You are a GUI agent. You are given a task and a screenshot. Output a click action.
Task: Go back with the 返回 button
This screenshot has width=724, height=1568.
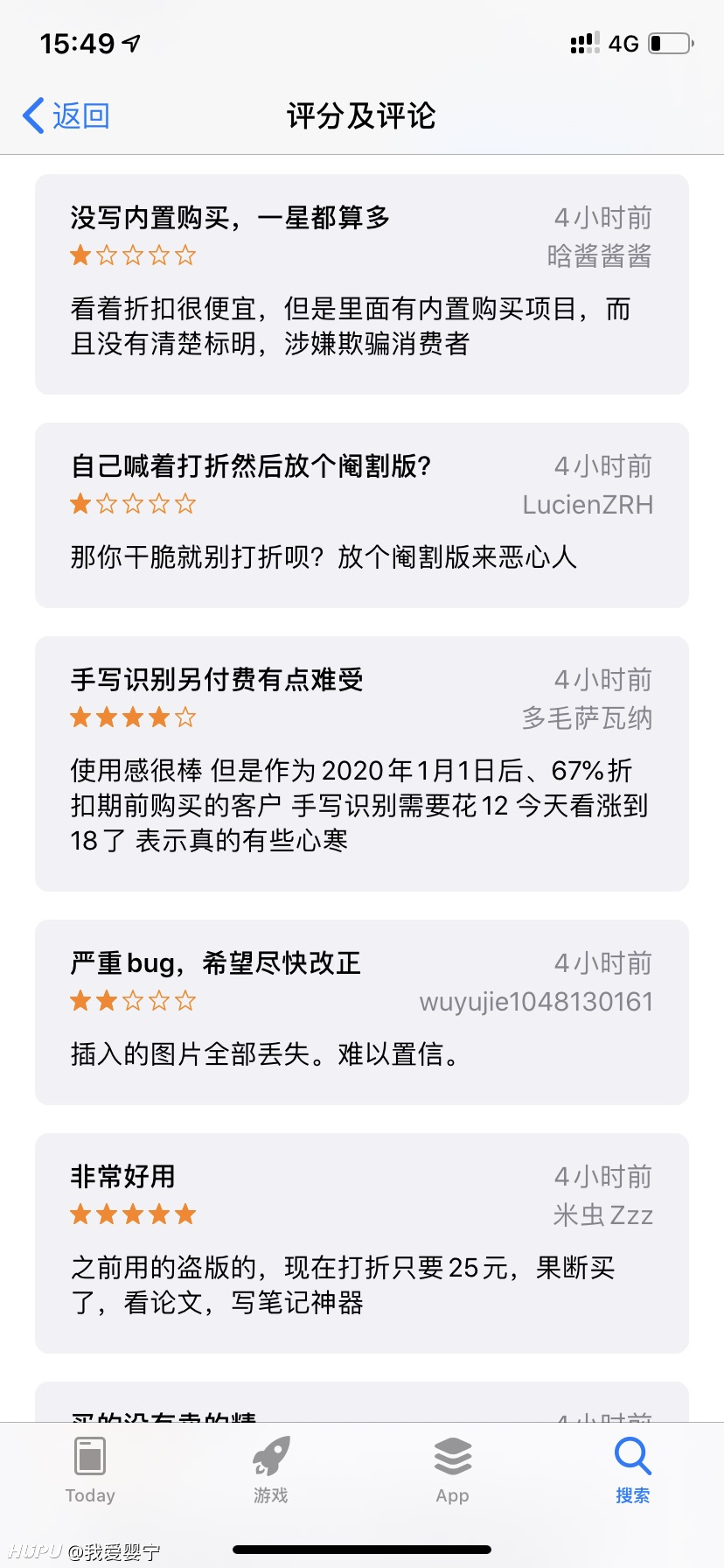(x=66, y=115)
